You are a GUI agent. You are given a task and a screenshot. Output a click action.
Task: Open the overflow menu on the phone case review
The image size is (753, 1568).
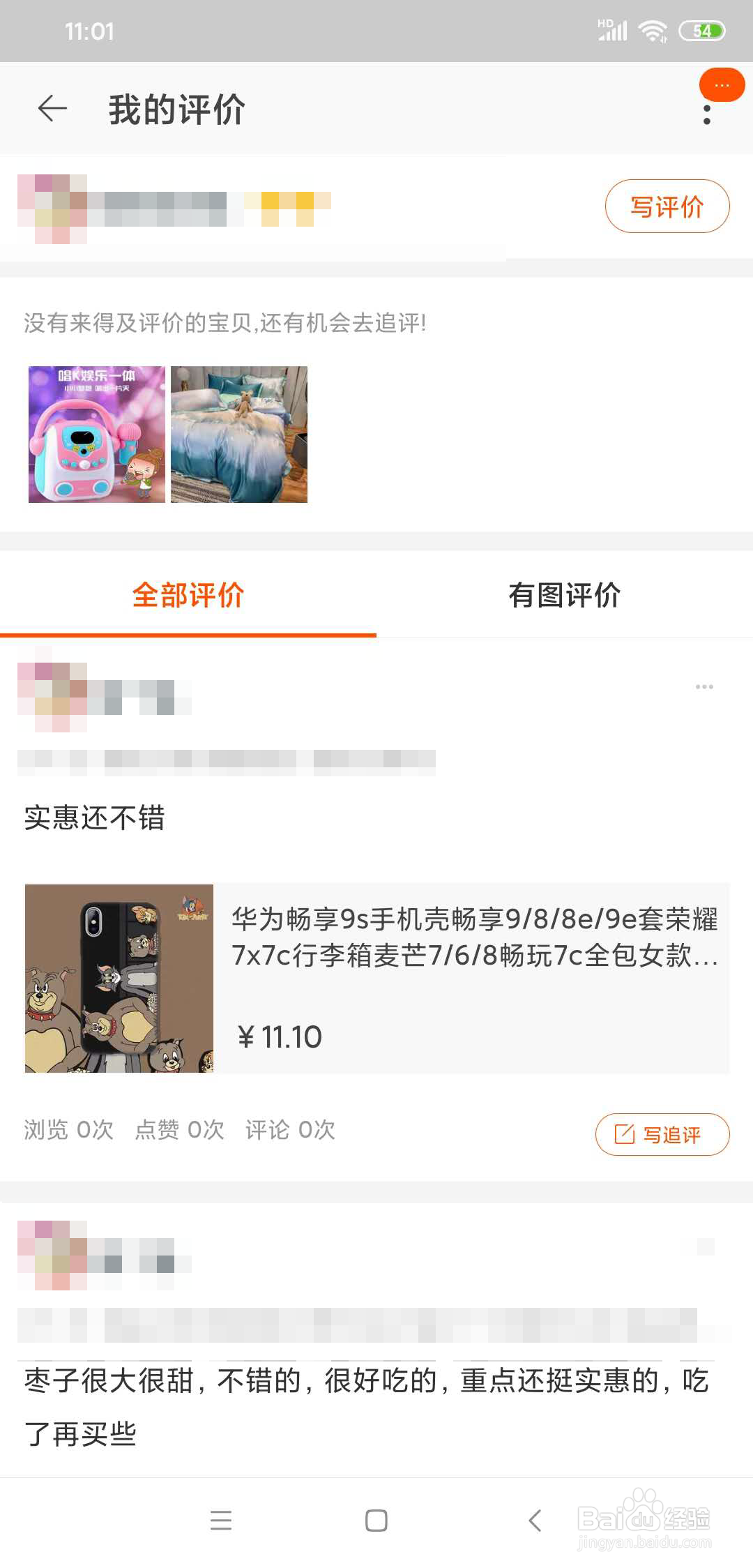point(704,687)
